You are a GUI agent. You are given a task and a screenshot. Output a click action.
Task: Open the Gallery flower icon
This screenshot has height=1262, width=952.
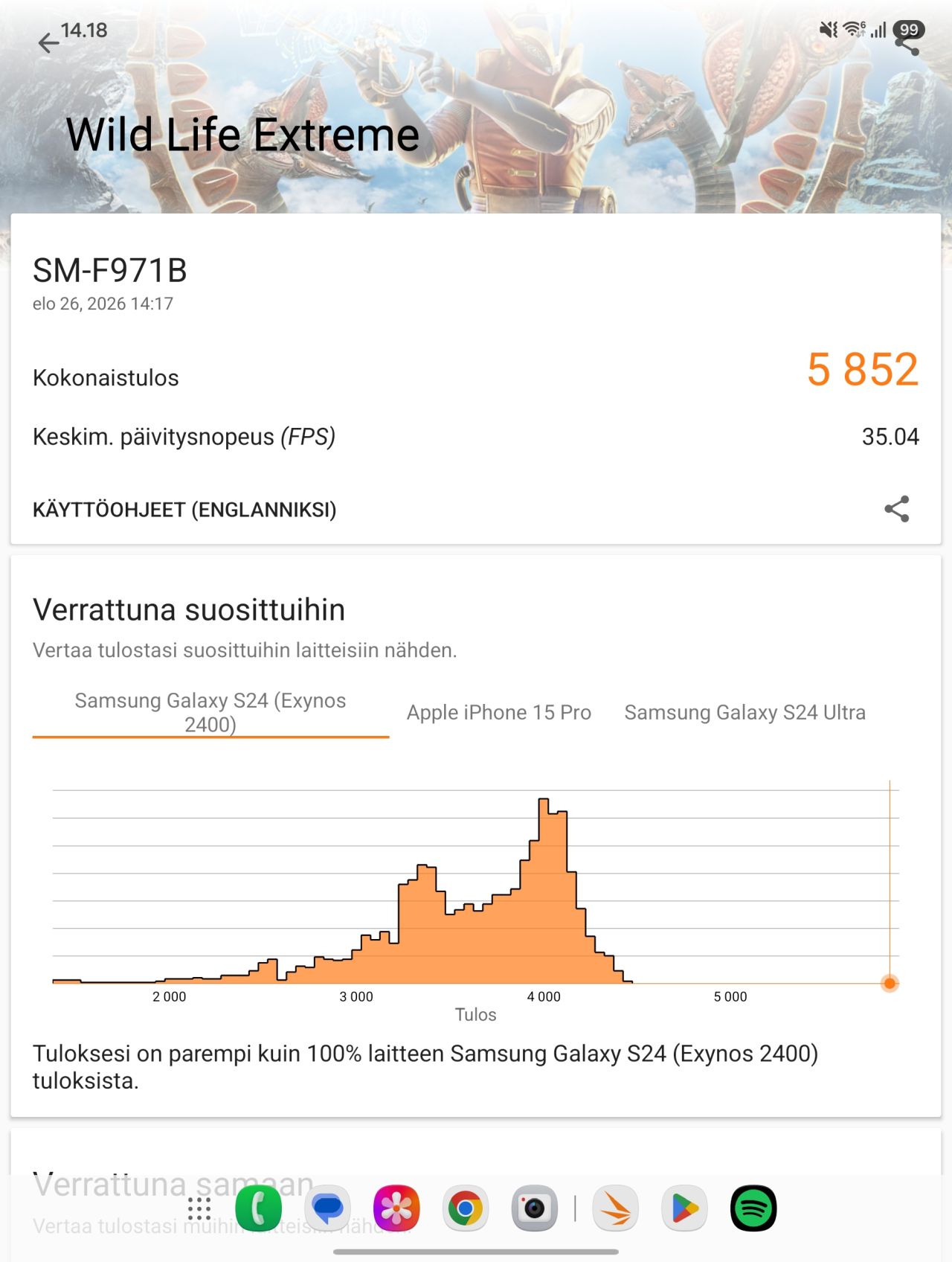pyautogui.click(x=396, y=1208)
